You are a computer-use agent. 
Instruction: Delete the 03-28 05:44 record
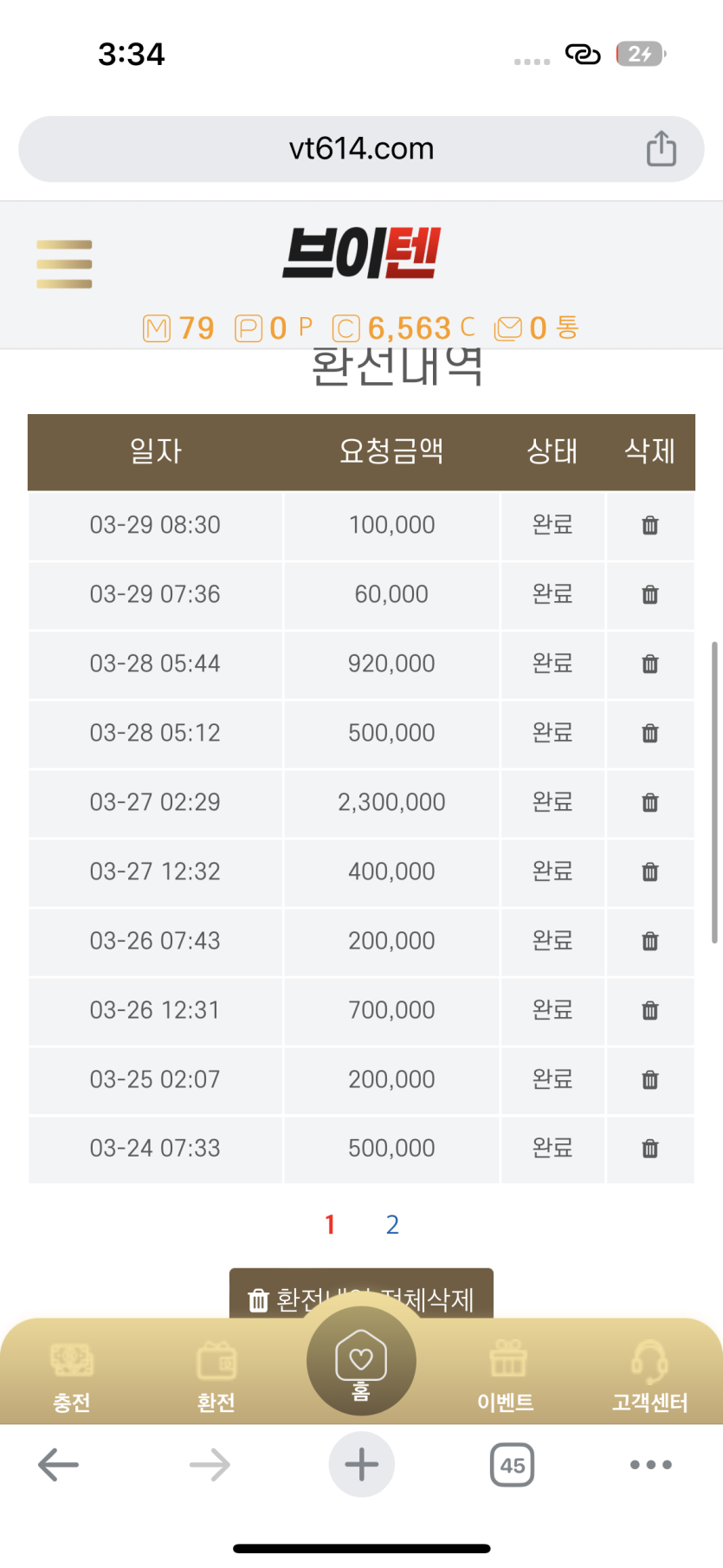click(650, 664)
